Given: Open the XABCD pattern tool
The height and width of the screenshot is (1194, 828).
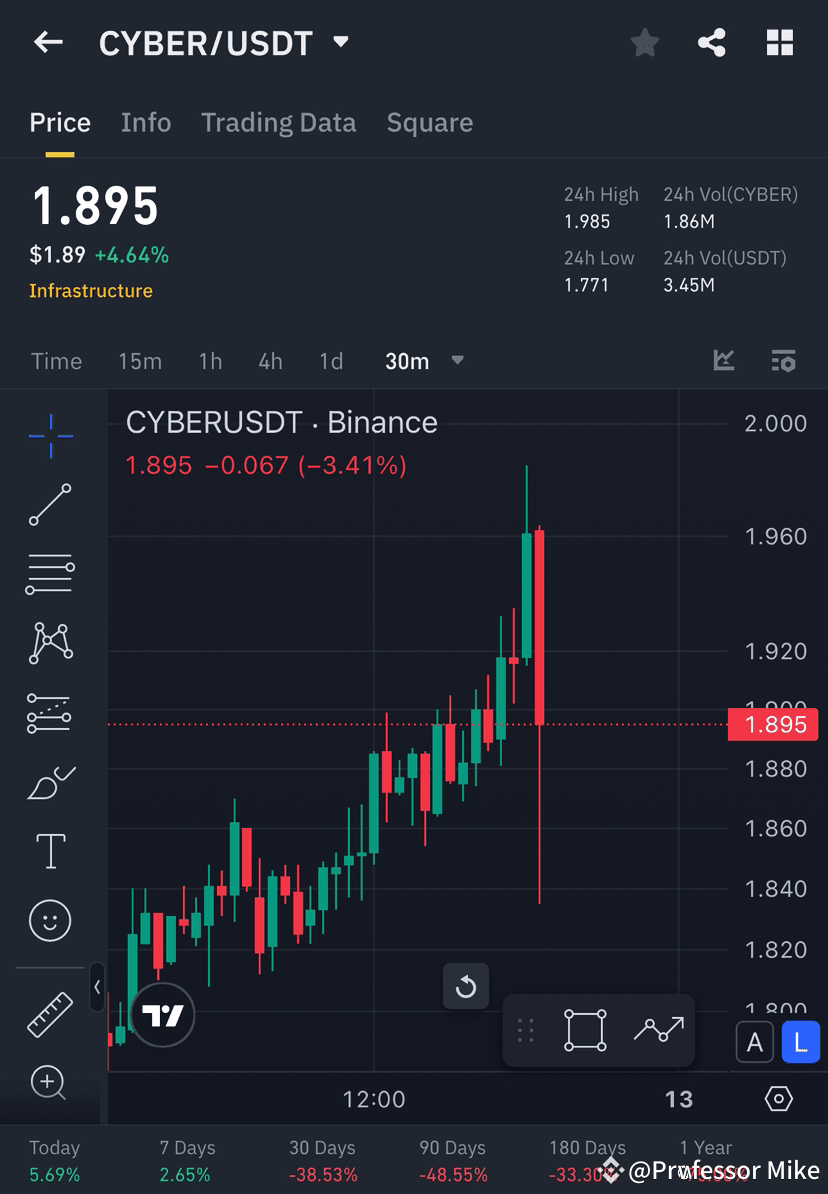Looking at the screenshot, I should pyautogui.click(x=49, y=643).
